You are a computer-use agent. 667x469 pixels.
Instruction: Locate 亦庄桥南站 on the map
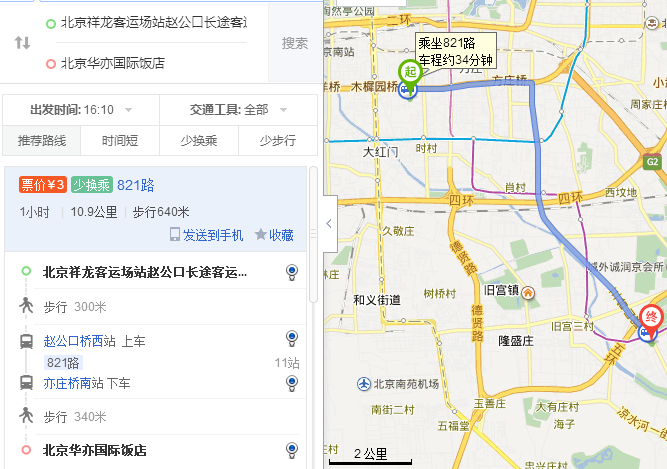pos(291,381)
